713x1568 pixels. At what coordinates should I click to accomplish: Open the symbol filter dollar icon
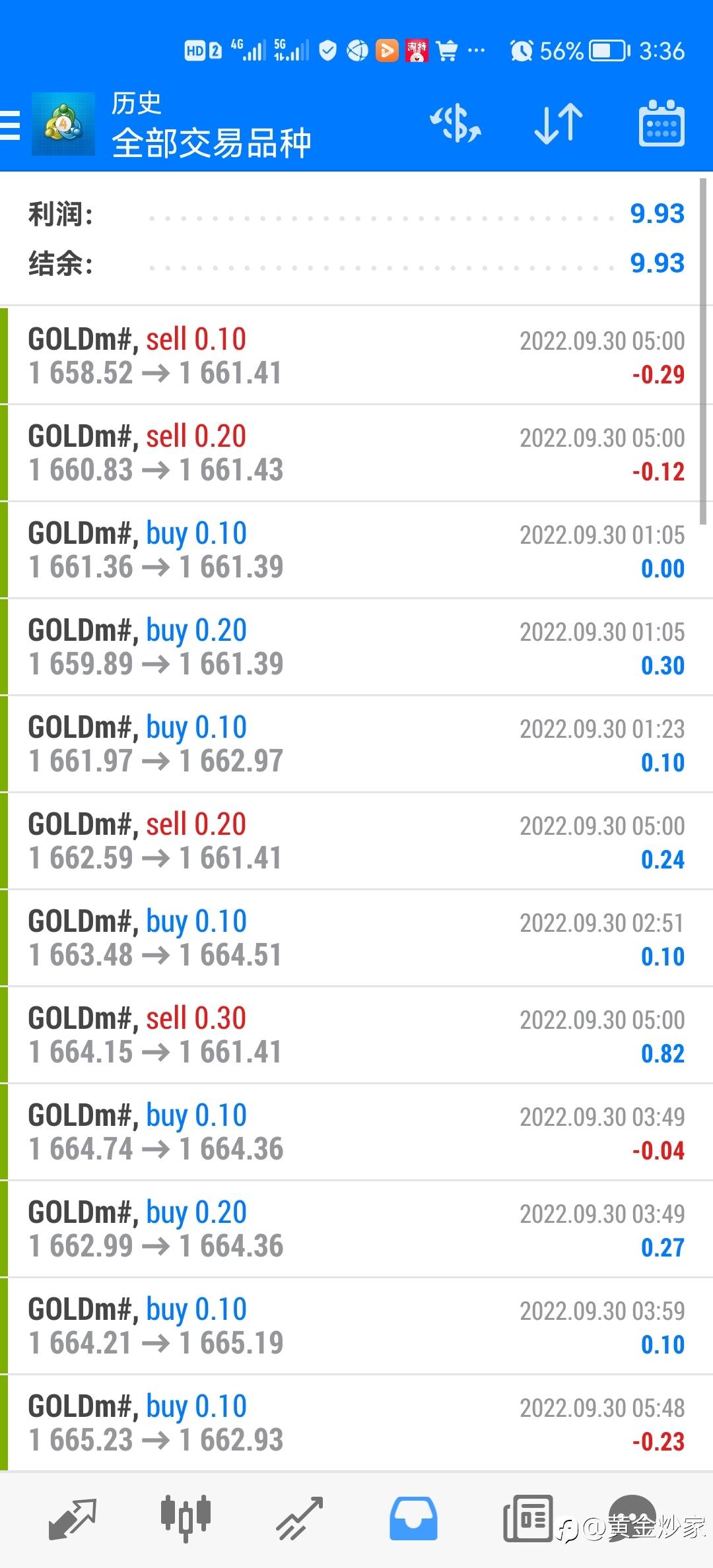[456, 123]
